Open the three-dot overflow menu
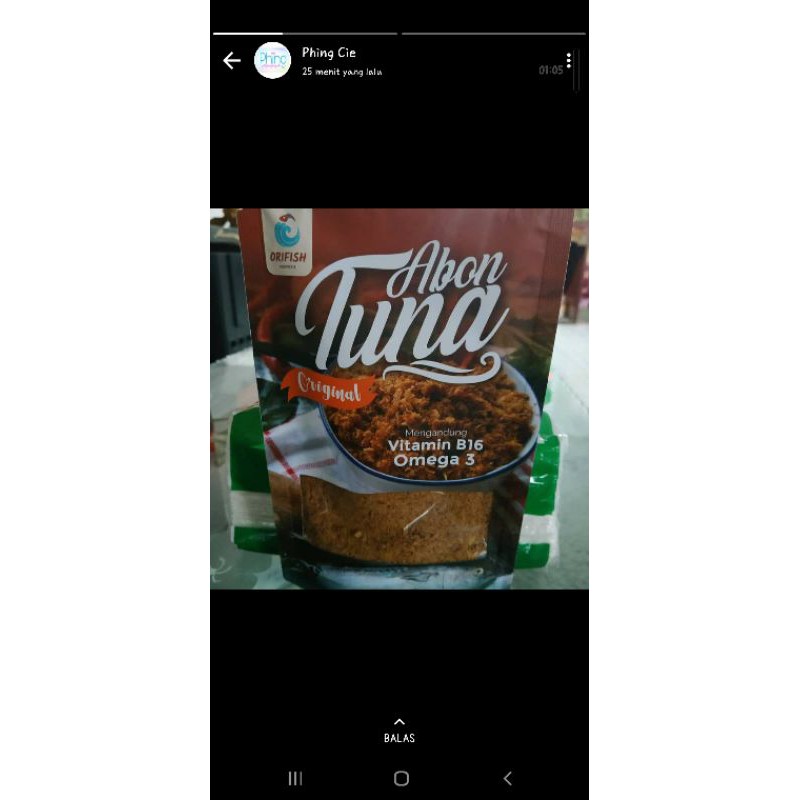This screenshot has width=800, height=800. pyautogui.click(x=568, y=61)
